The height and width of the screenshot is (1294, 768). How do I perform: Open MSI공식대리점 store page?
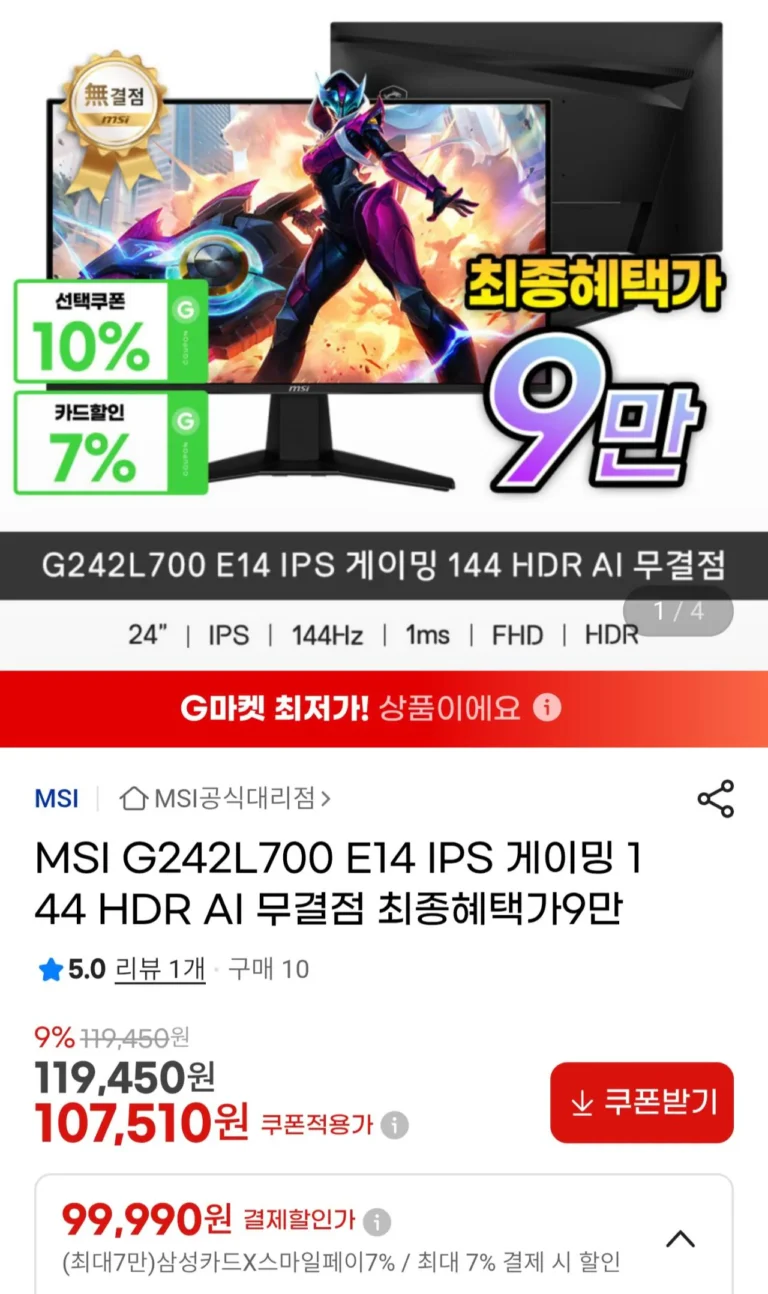pos(225,798)
